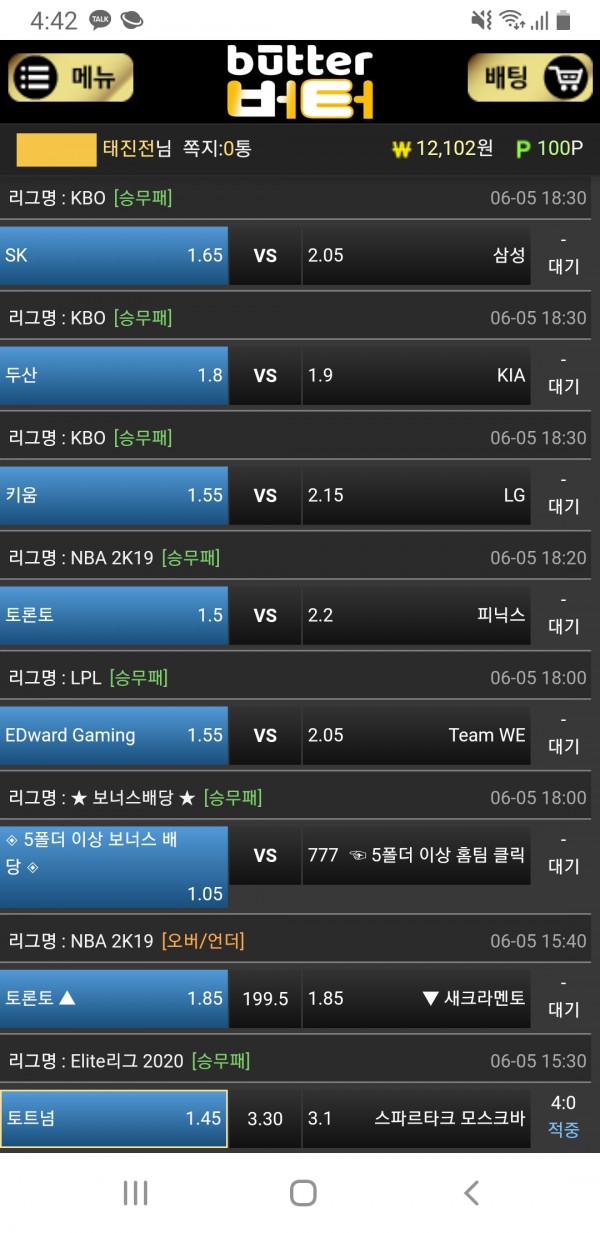Open the 배팅 cart button
The image size is (600, 1233).
530,77
